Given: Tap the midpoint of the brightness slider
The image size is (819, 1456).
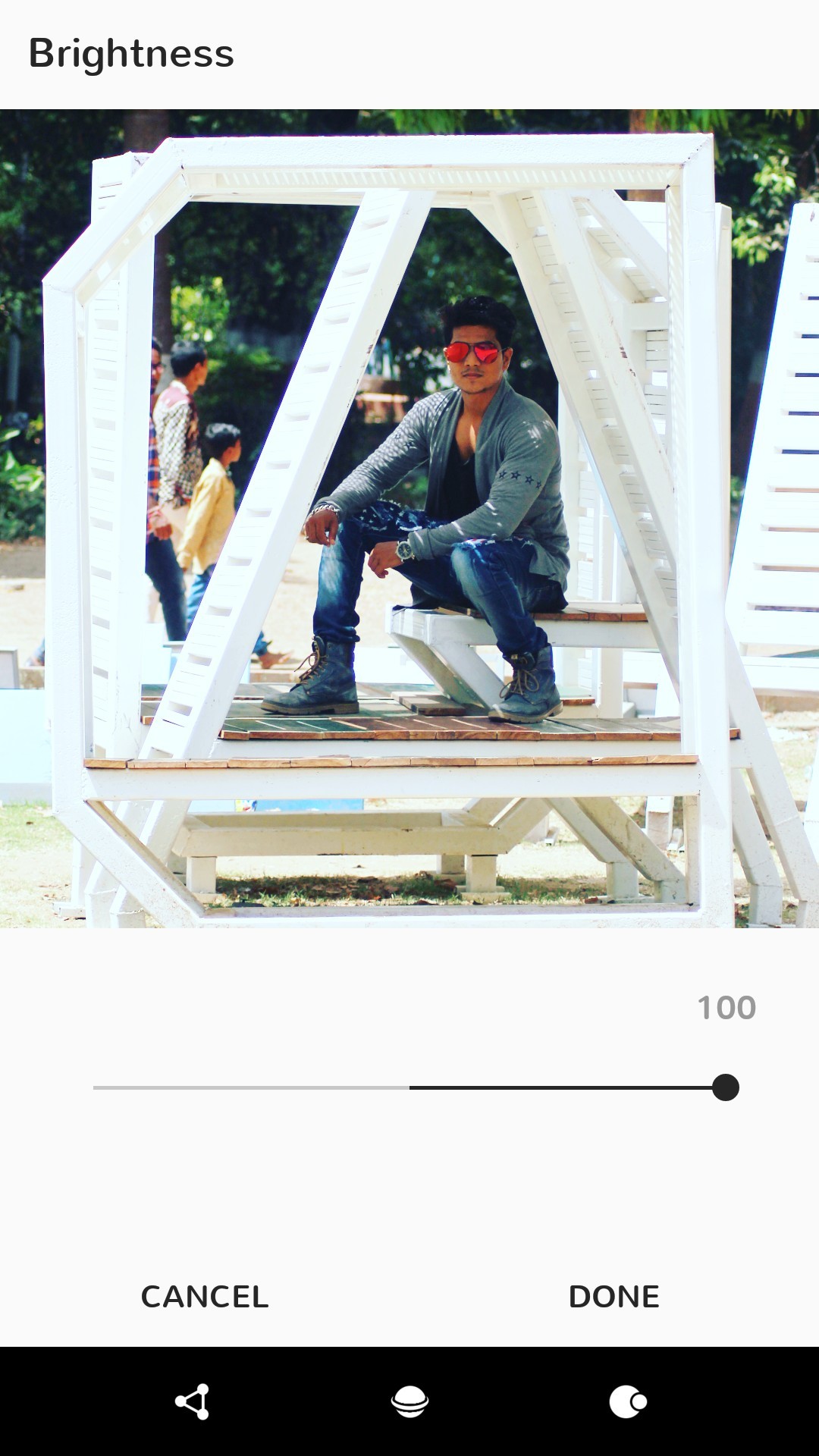Looking at the screenshot, I should [x=409, y=1087].
